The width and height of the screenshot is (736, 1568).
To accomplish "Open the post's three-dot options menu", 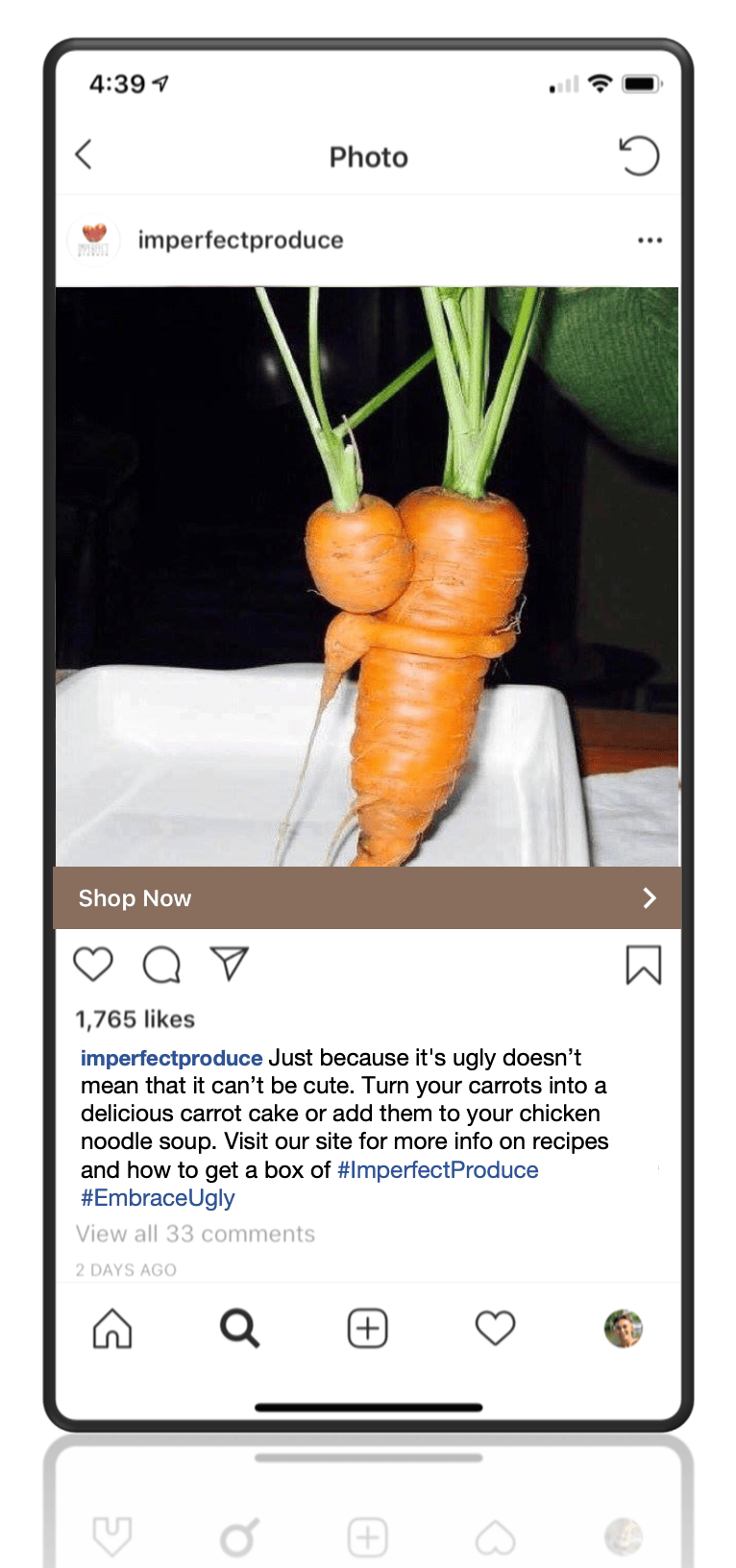I will (650, 240).
